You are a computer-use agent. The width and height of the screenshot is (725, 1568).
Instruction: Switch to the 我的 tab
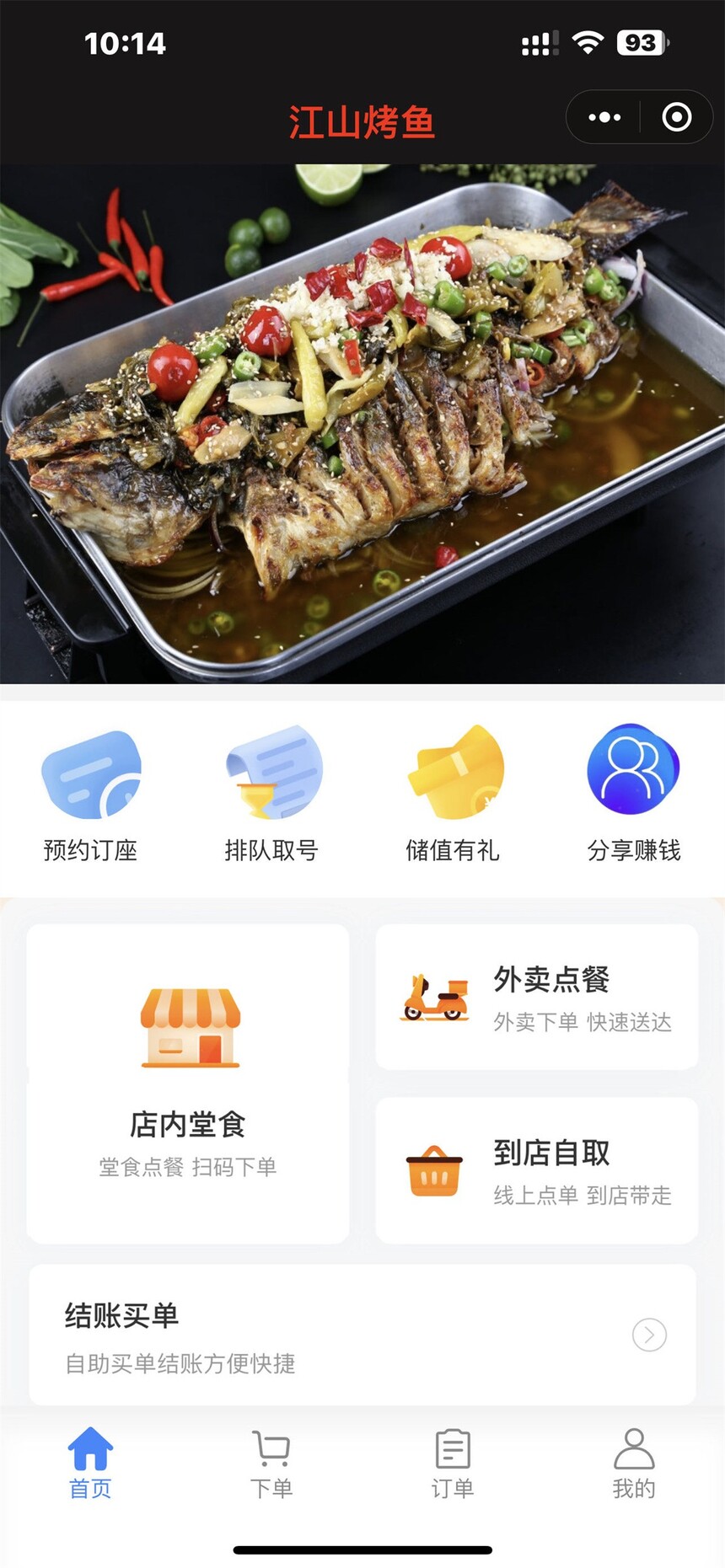click(634, 1463)
